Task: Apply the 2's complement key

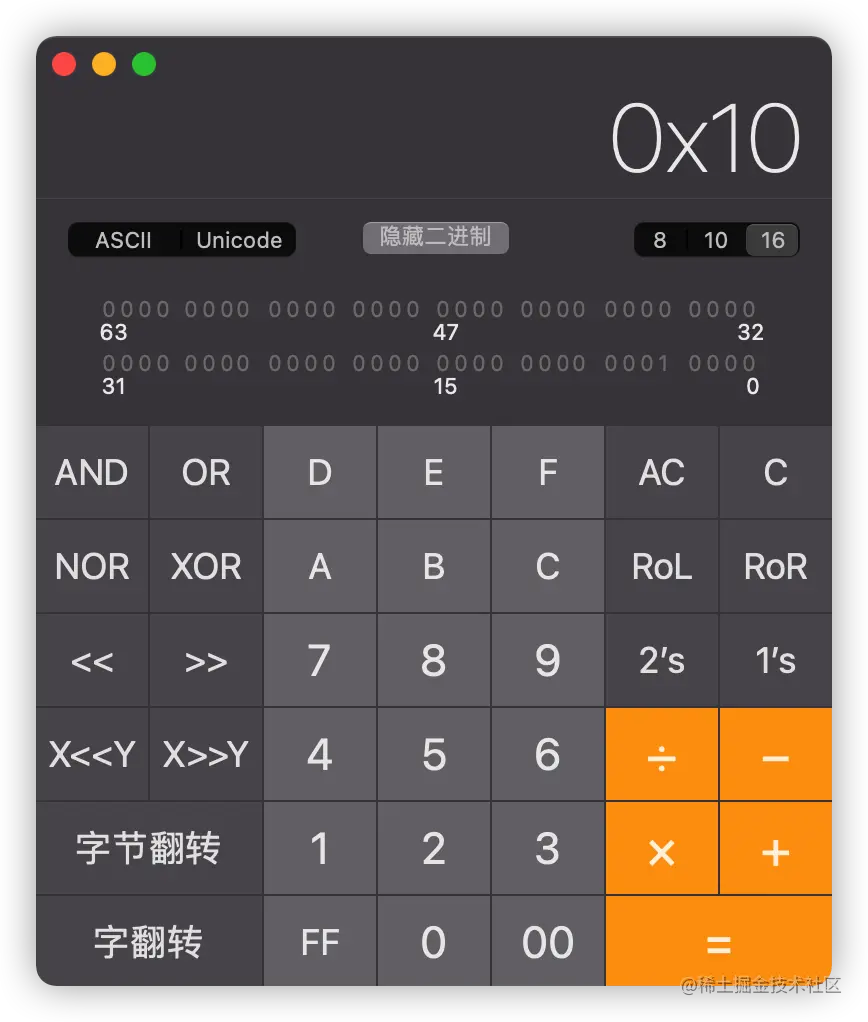Action: (x=661, y=660)
